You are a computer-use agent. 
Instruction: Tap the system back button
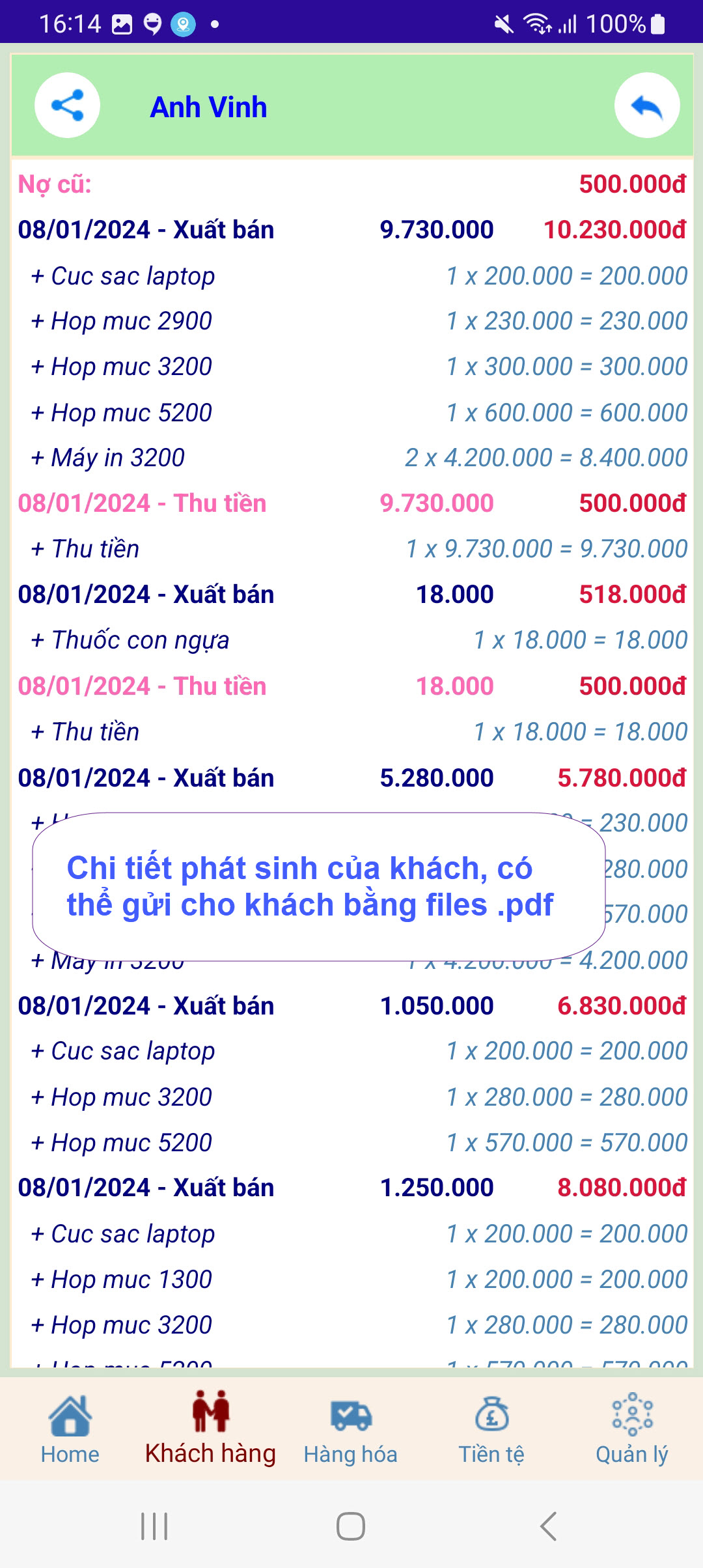549,1526
